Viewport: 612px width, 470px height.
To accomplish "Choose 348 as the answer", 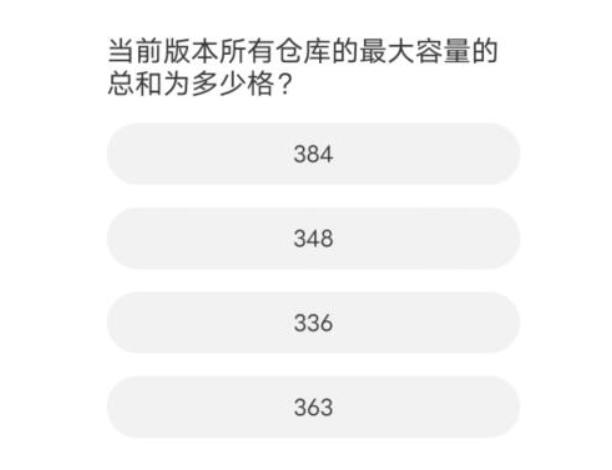I will [x=313, y=239].
